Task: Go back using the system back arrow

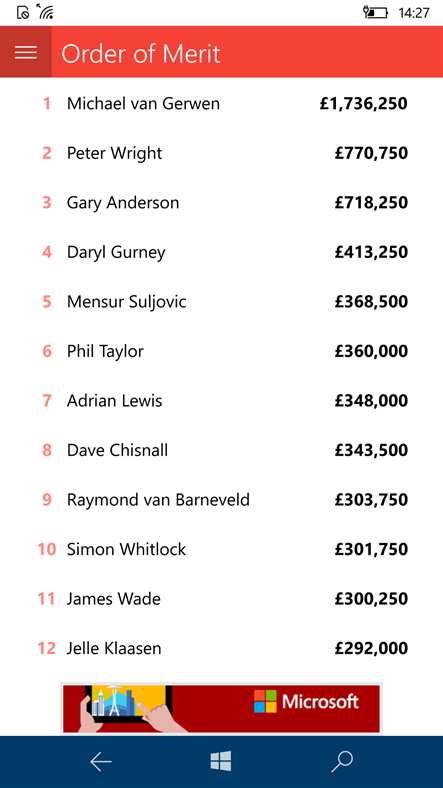Action: coord(100,762)
